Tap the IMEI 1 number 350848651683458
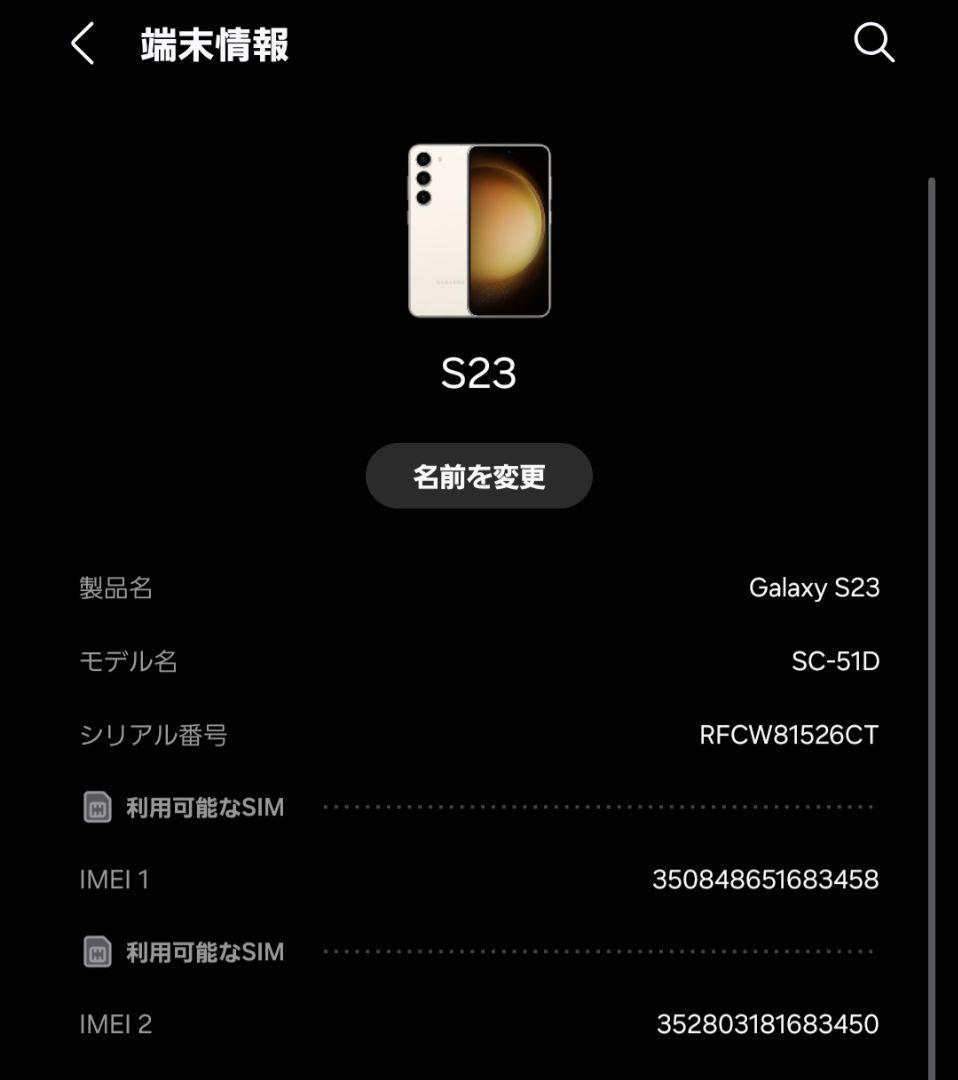The width and height of the screenshot is (958, 1080). tap(764, 880)
